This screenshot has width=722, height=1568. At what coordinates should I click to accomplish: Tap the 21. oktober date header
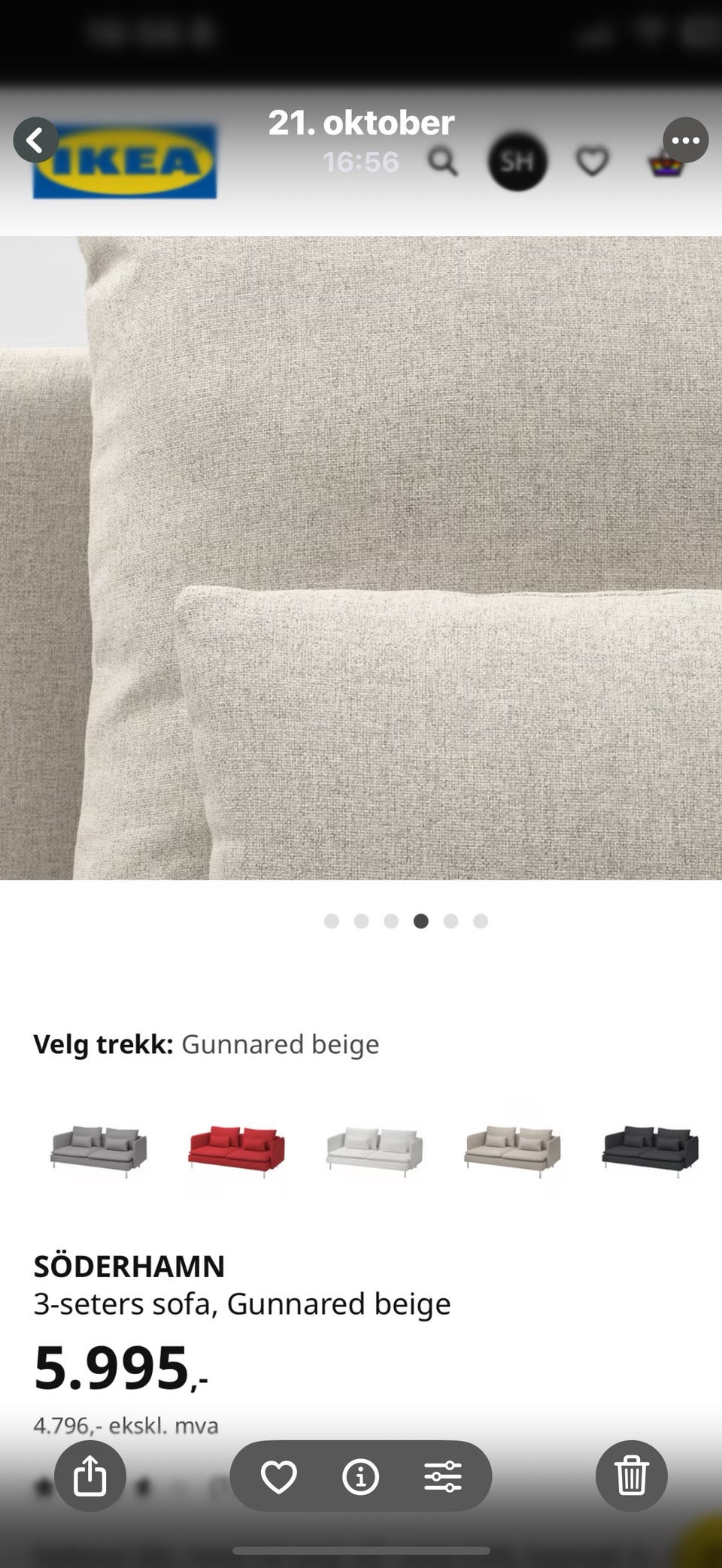click(362, 123)
